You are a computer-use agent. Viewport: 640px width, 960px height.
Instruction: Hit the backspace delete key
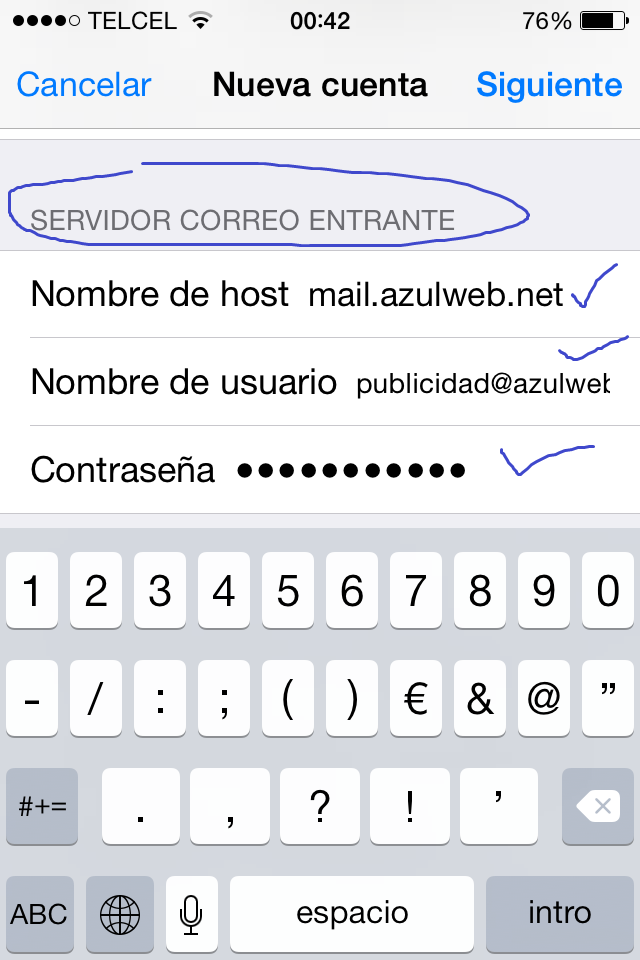(598, 806)
